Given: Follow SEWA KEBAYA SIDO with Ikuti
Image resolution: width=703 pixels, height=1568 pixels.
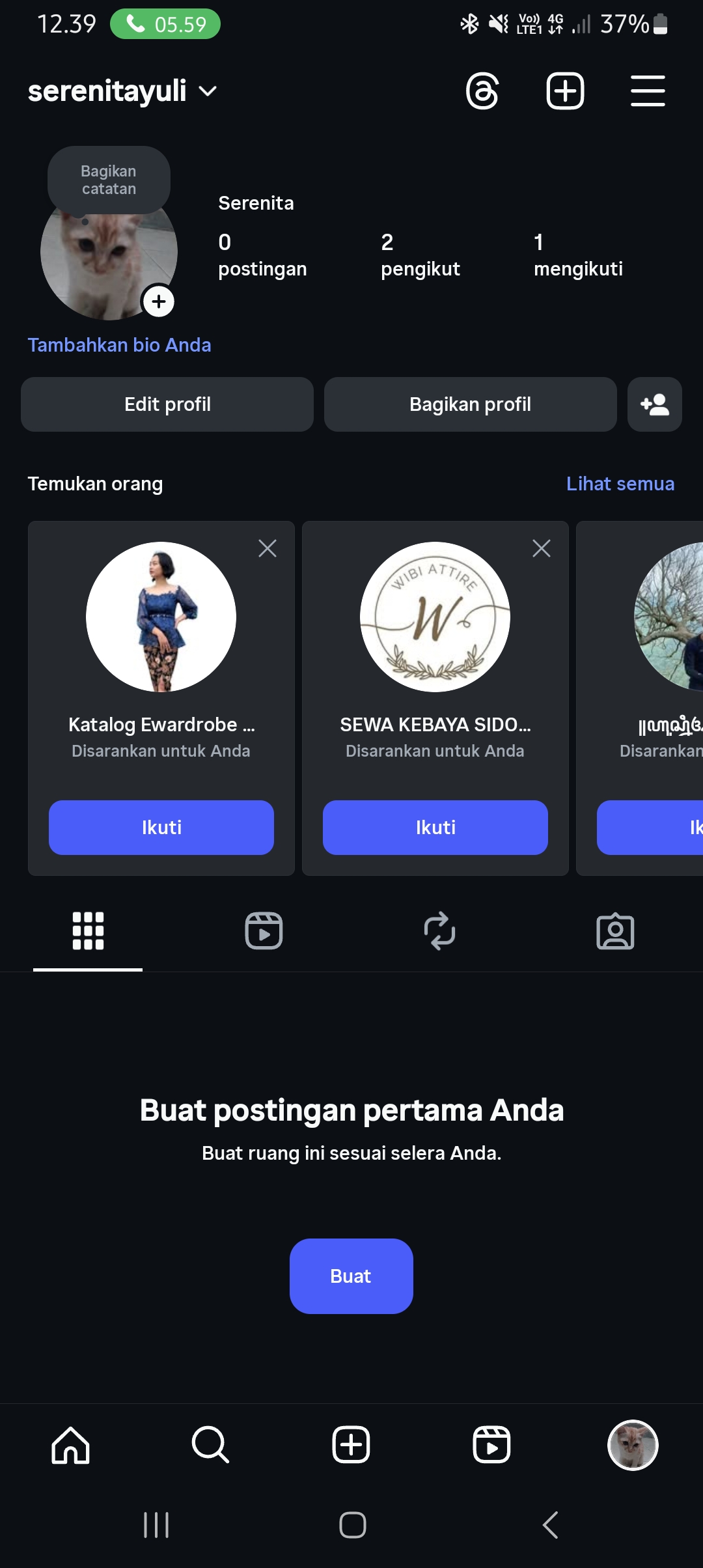Looking at the screenshot, I should tap(435, 828).
